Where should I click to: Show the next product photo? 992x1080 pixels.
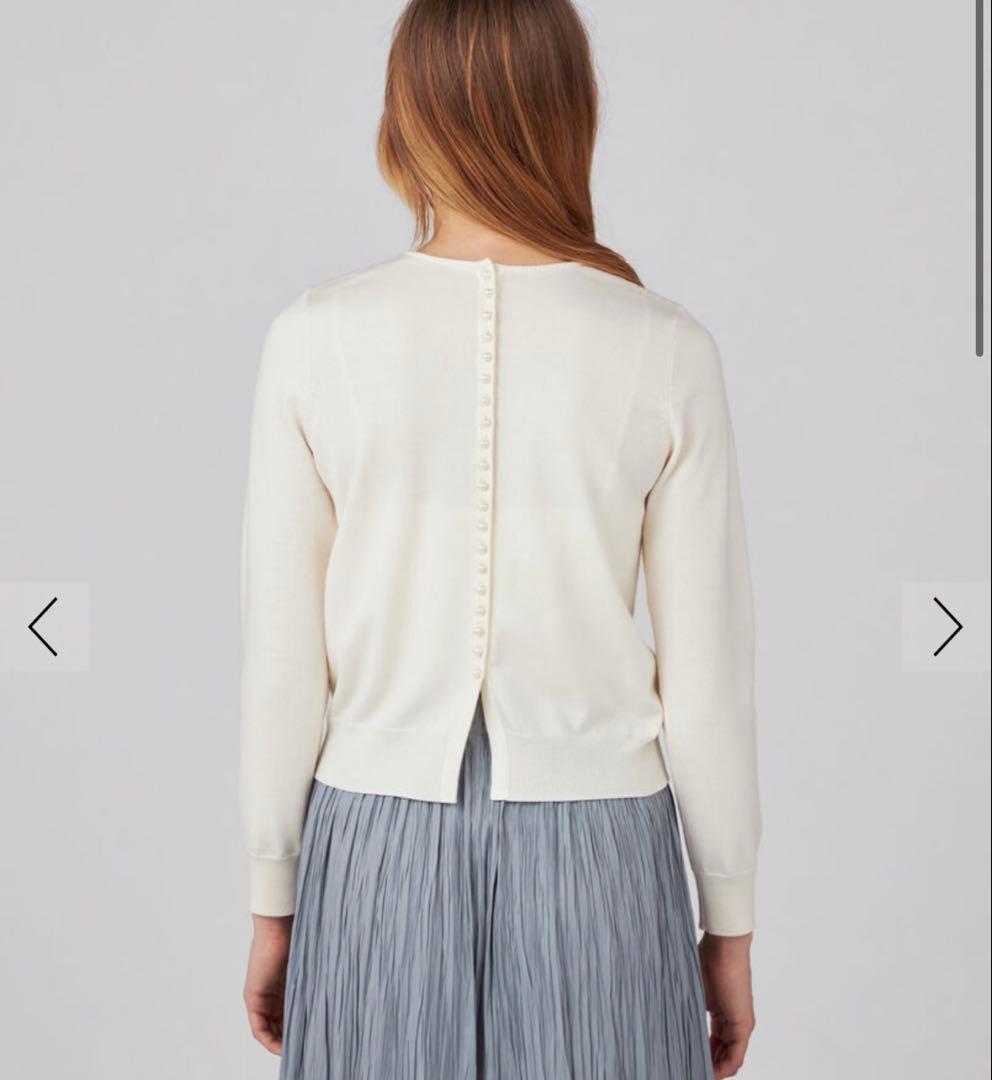pyautogui.click(x=946, y=627)
